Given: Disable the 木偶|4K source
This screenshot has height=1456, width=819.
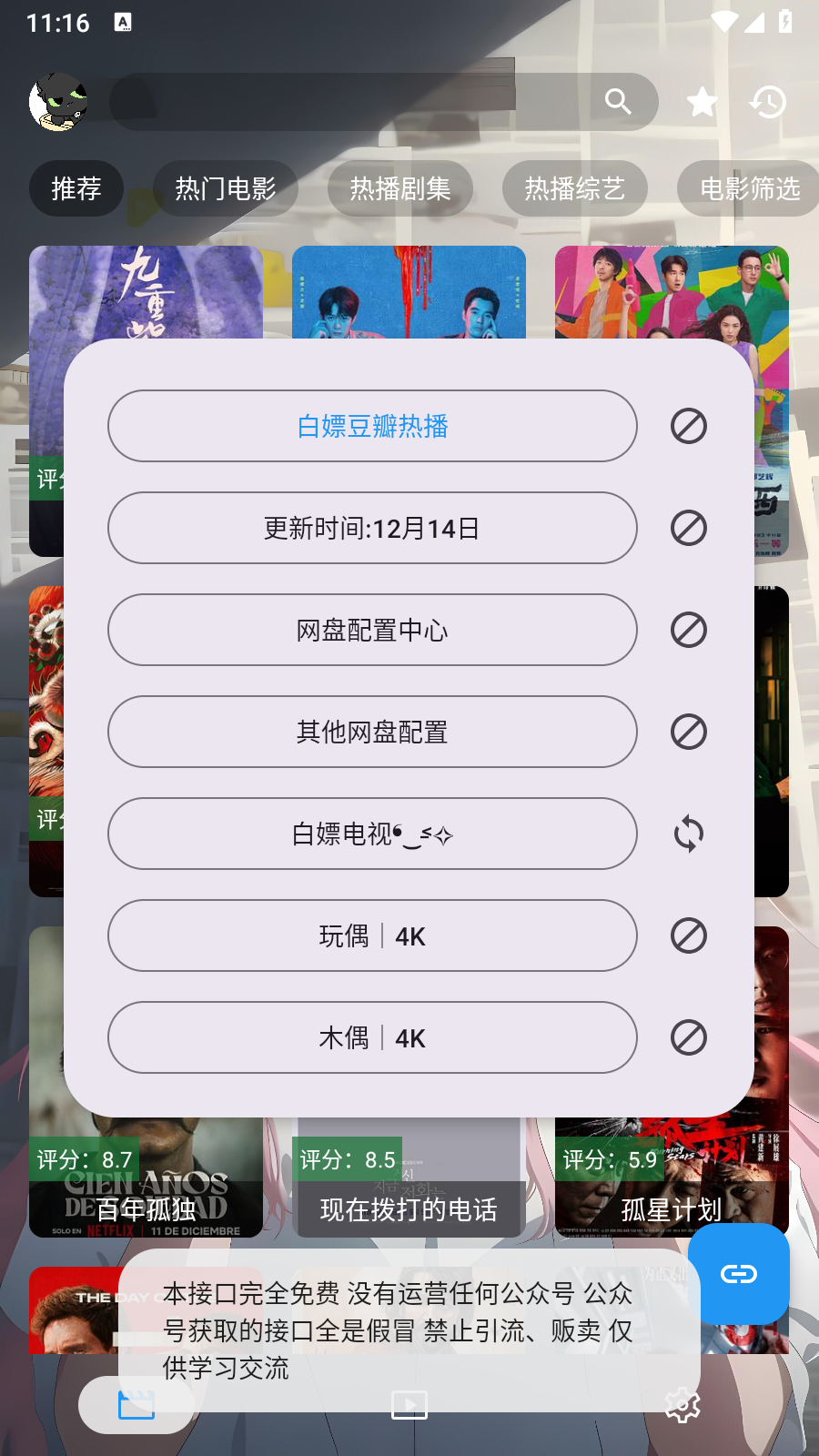Looking at the screenshot, I should coord(687,1037).
